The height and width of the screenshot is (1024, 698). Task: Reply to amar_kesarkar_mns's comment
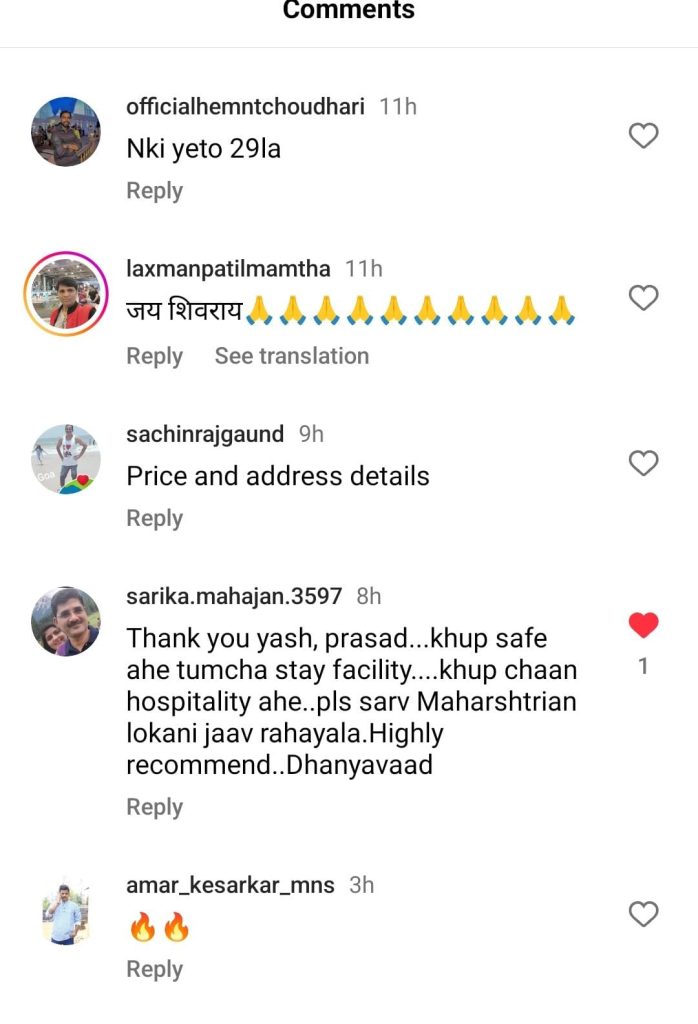pos(154,969)
